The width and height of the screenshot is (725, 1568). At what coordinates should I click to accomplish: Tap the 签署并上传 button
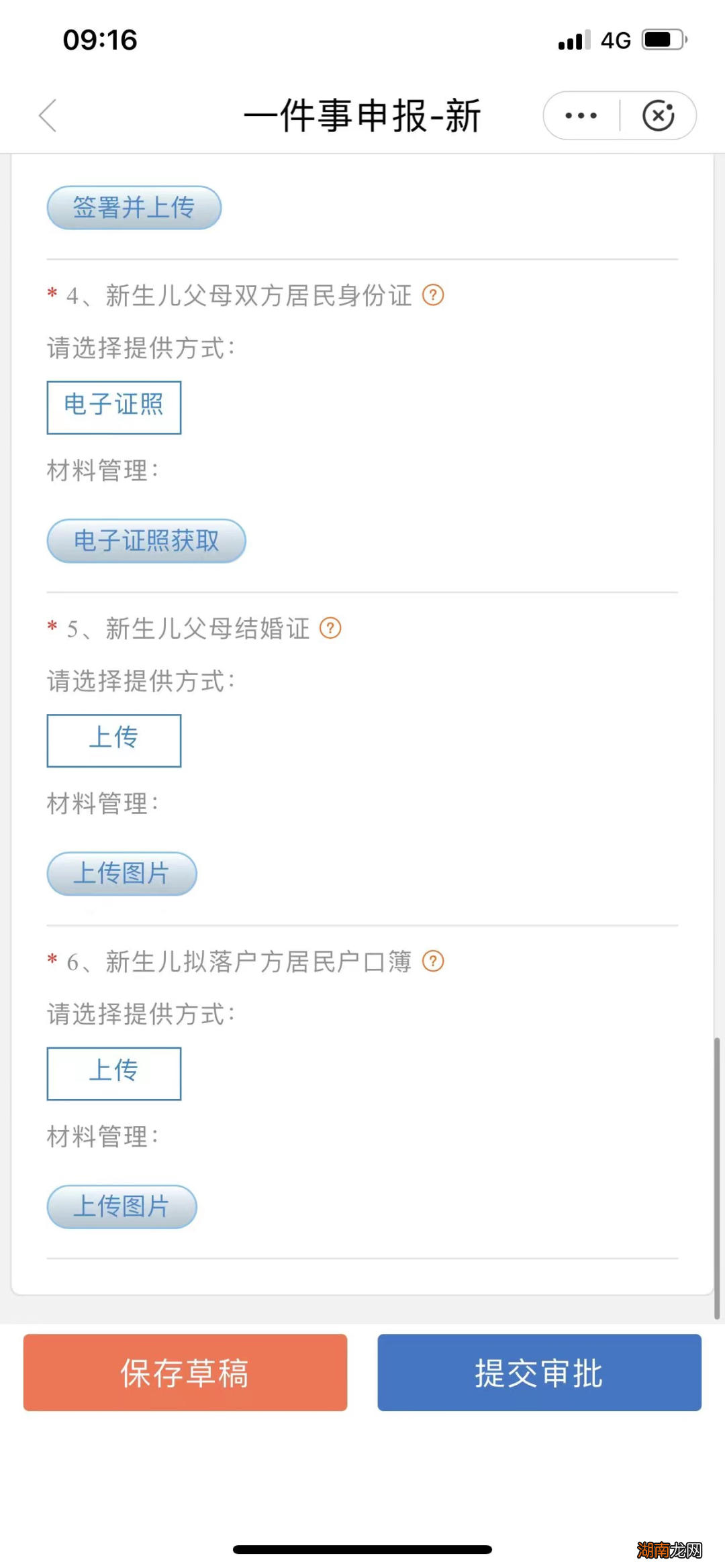pyautogui.click(x=133, y=207)
